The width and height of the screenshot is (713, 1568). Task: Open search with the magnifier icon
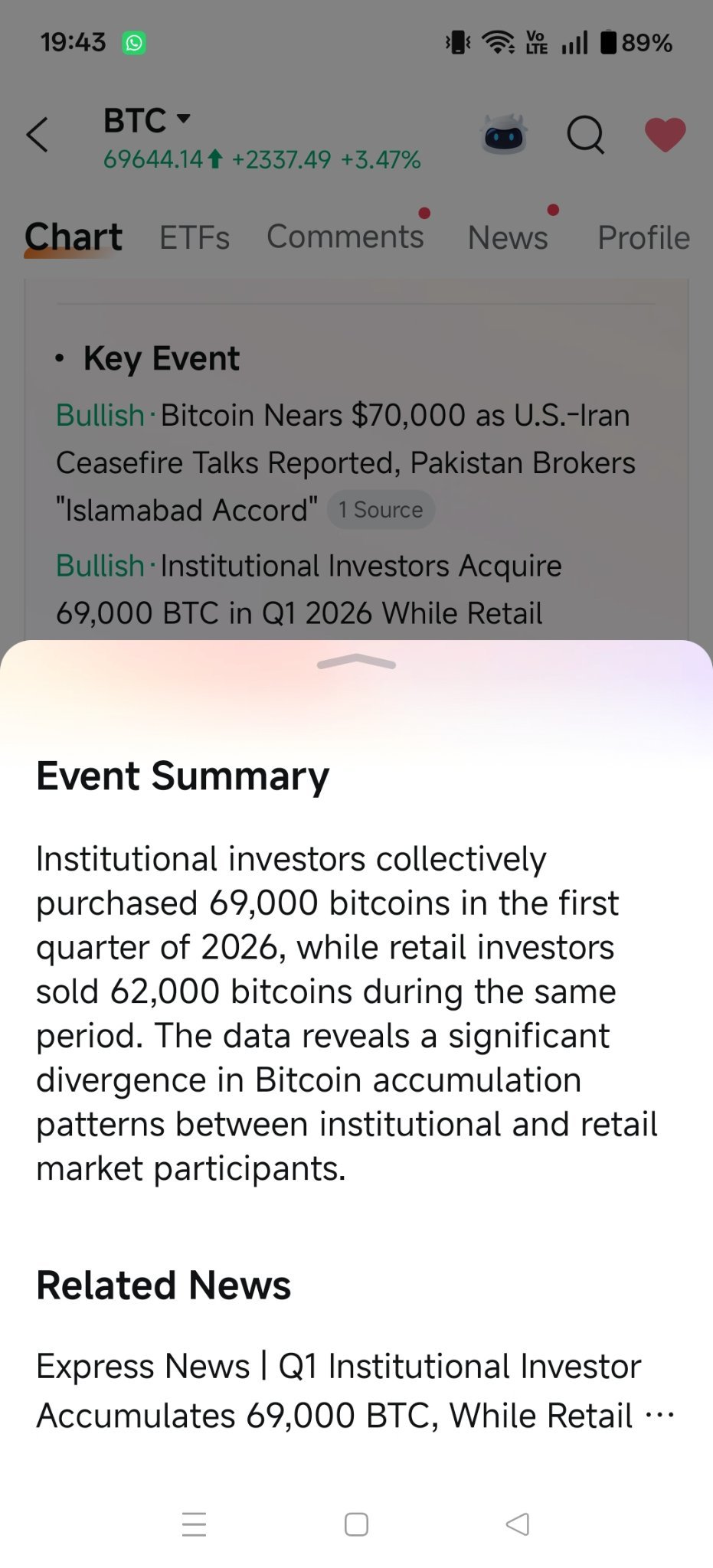[586, 136]
